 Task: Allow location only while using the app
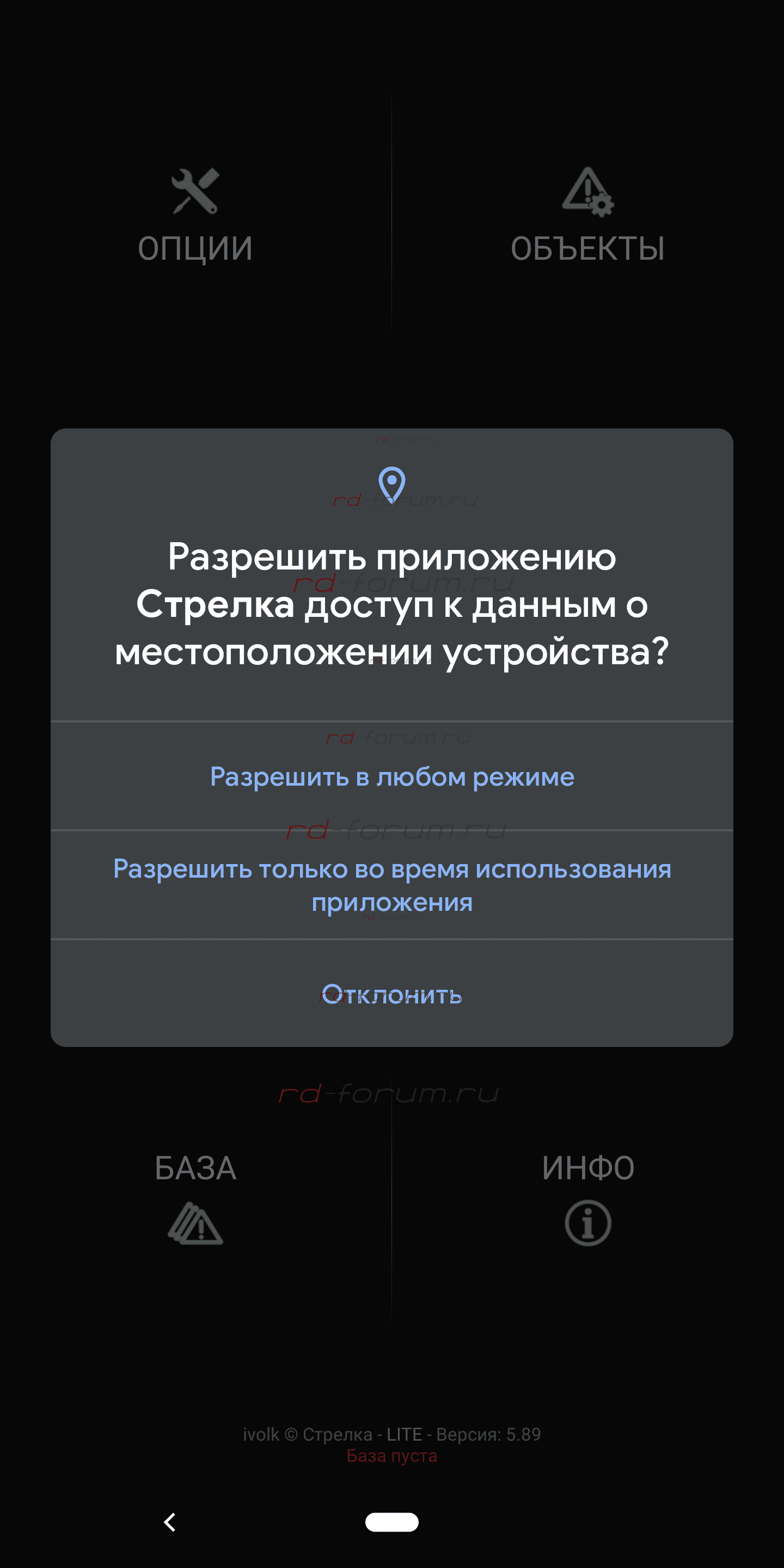point(392,885)
